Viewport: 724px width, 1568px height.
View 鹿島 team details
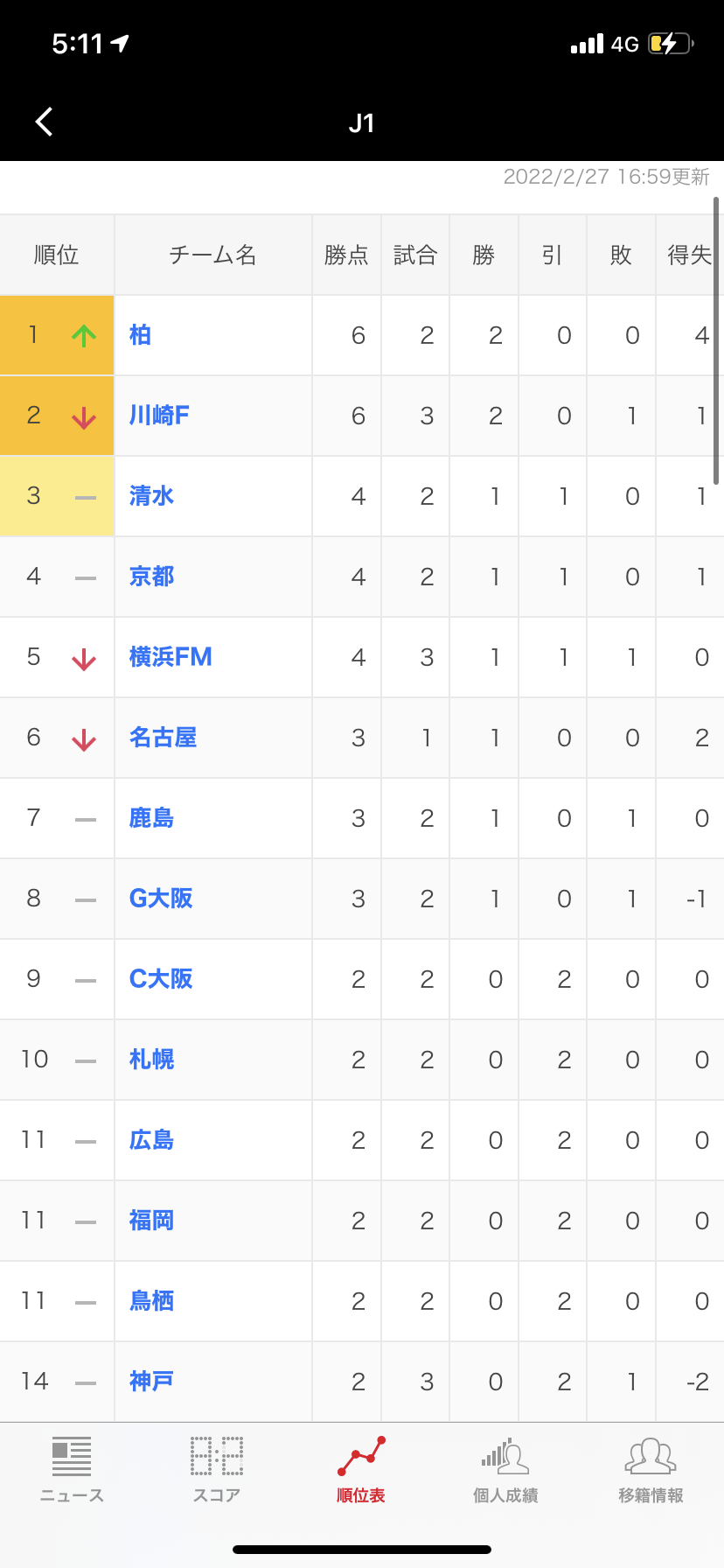click(x=151, y=818)
